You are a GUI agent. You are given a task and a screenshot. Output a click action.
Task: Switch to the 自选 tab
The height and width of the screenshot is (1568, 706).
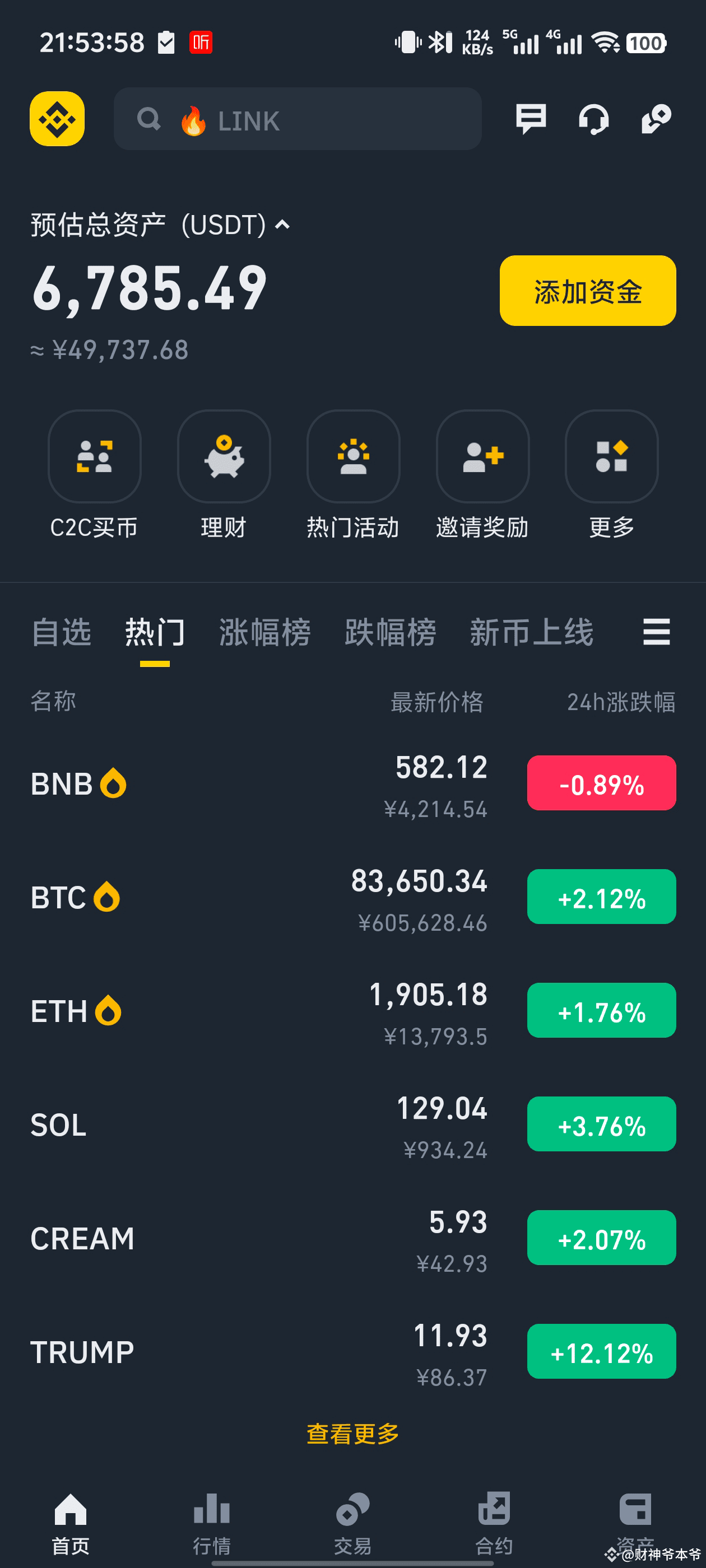(x=62, y=633)
